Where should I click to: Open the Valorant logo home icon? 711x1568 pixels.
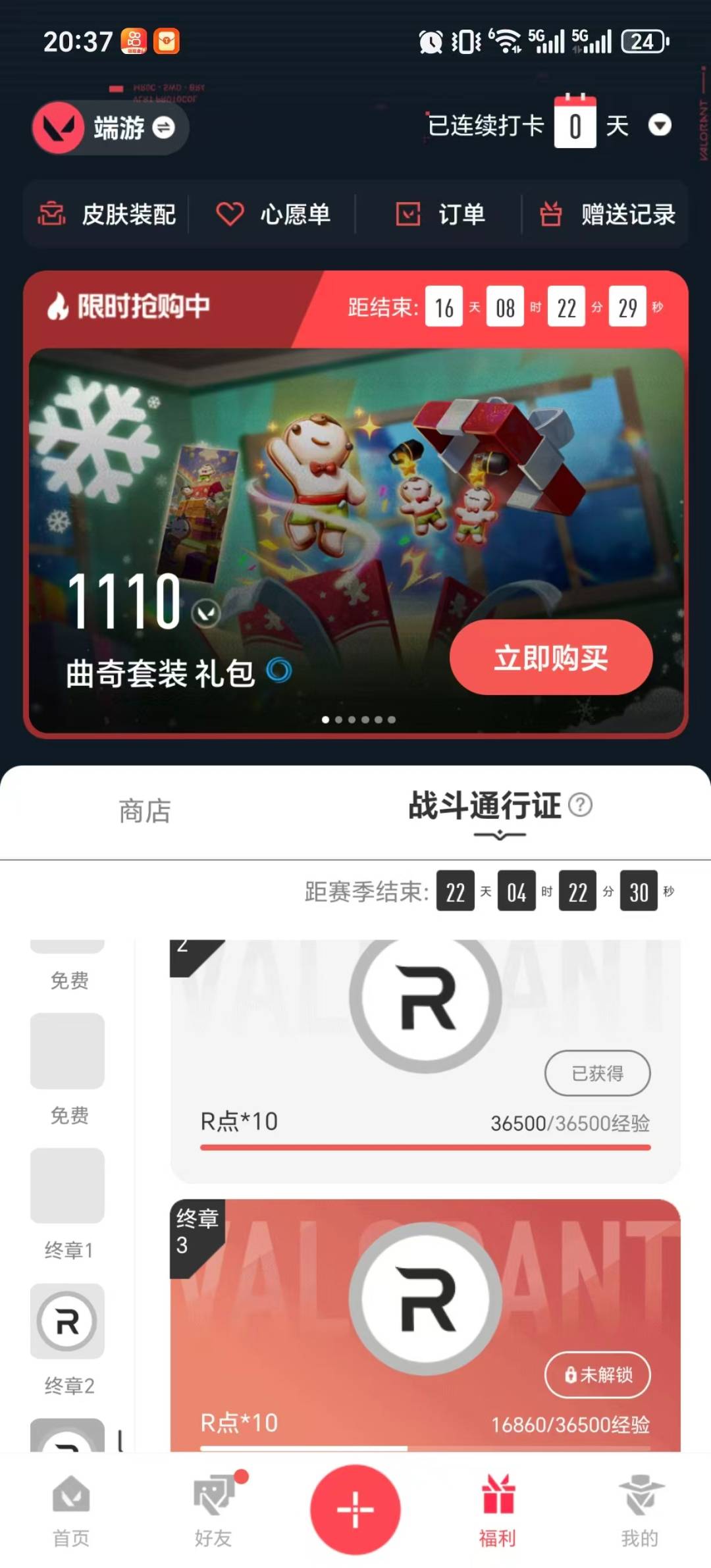coord(58,128)
